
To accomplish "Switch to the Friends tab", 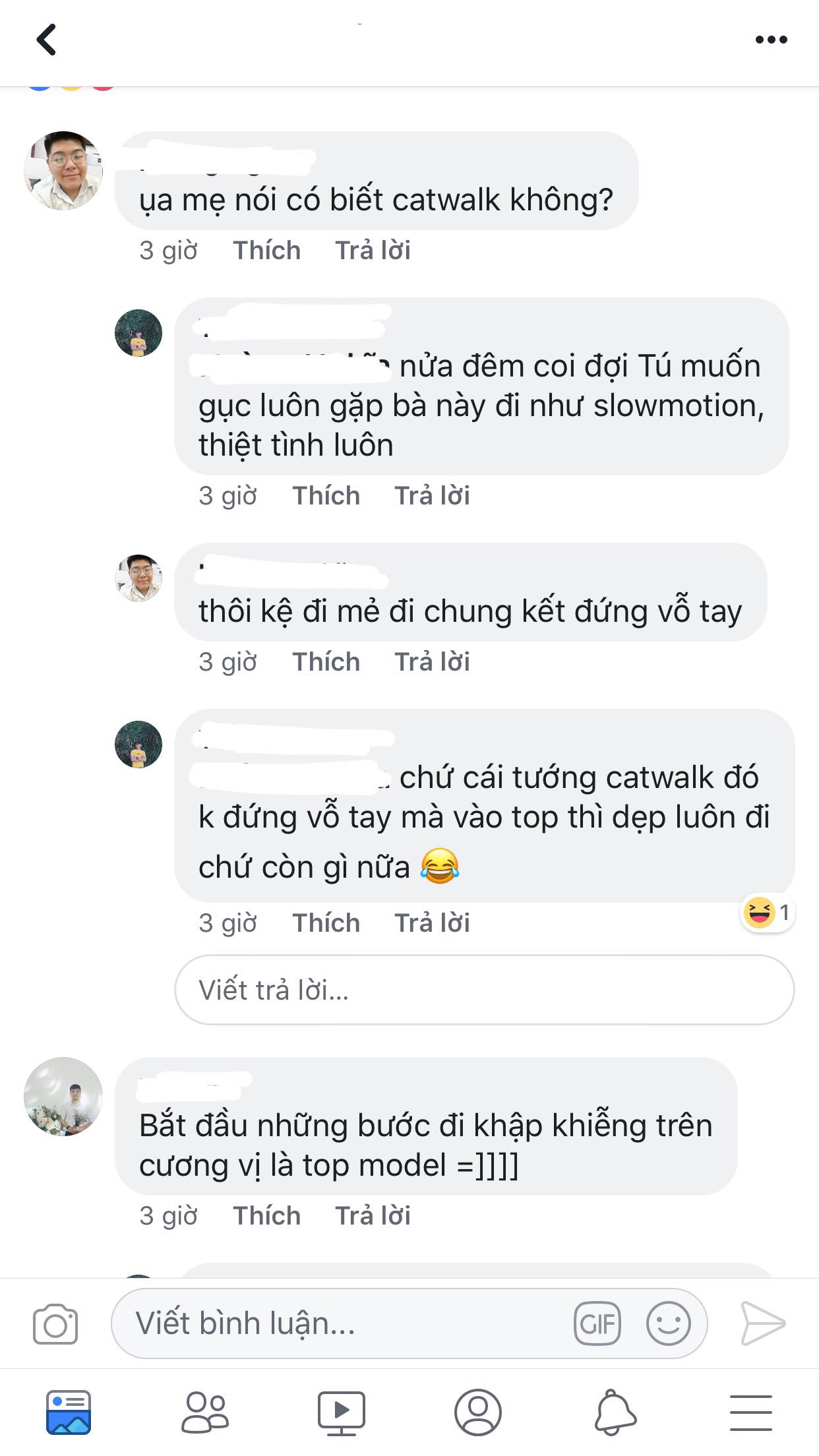I will [205, 1412].
